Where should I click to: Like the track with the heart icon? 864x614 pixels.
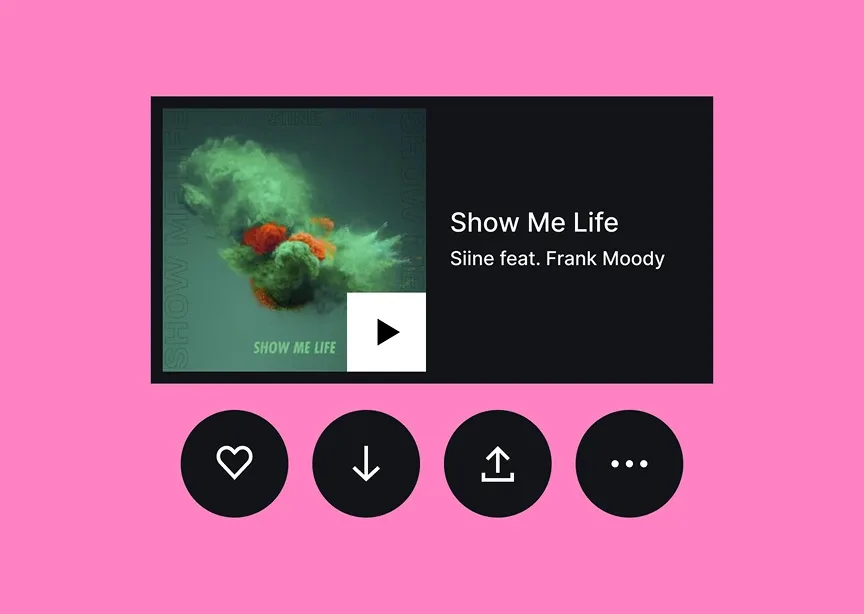[x=234, y=463]
